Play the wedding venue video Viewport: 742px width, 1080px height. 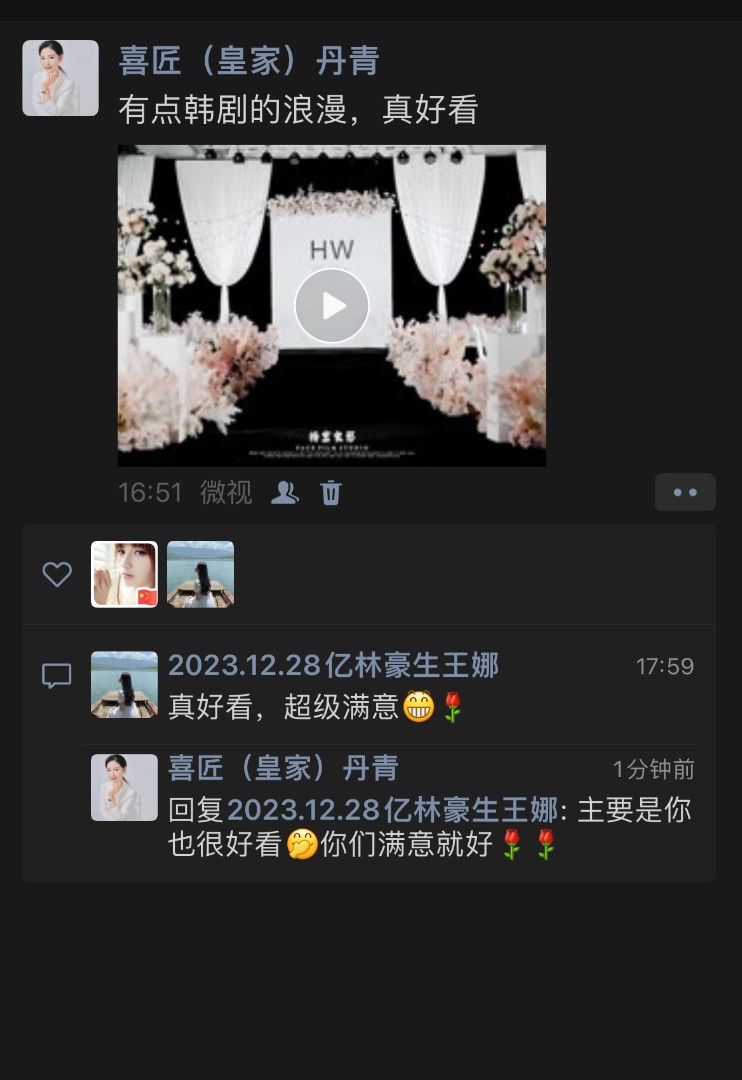(332, 306)
